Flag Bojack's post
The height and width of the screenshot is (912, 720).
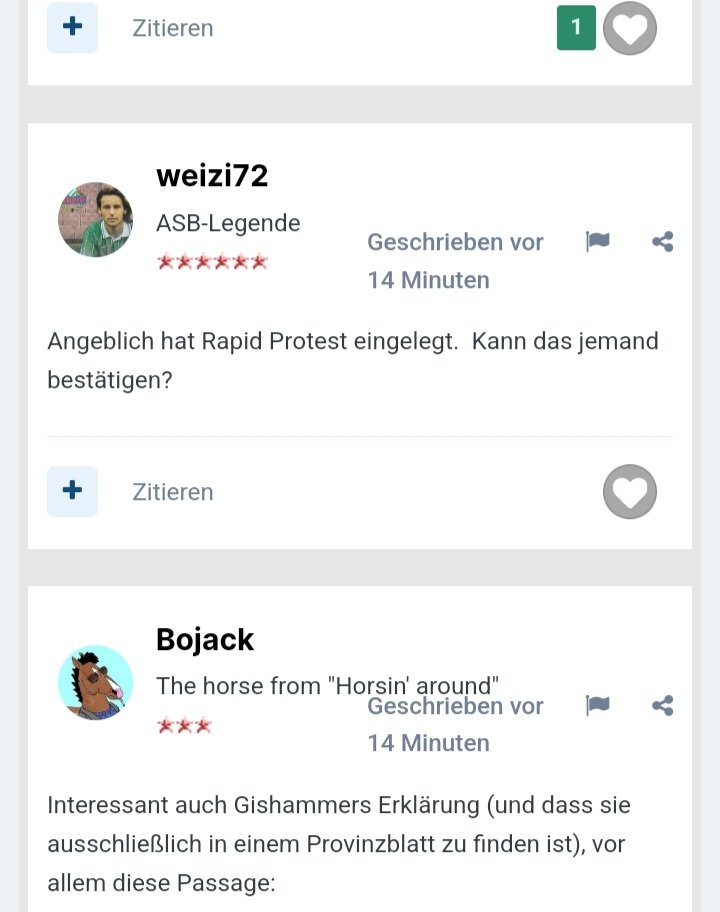[x=598, y=706]
